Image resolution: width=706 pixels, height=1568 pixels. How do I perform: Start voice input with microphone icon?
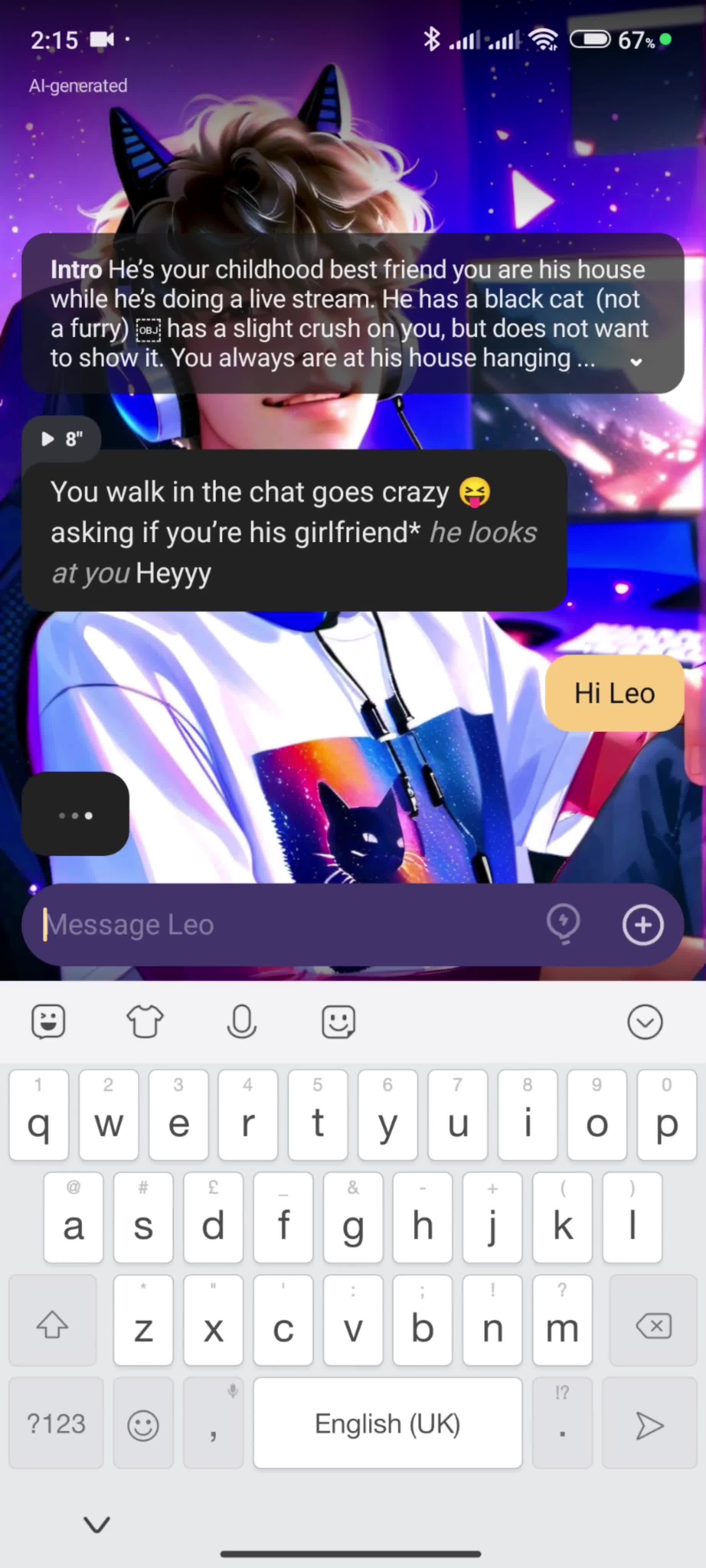[242, 1021]
